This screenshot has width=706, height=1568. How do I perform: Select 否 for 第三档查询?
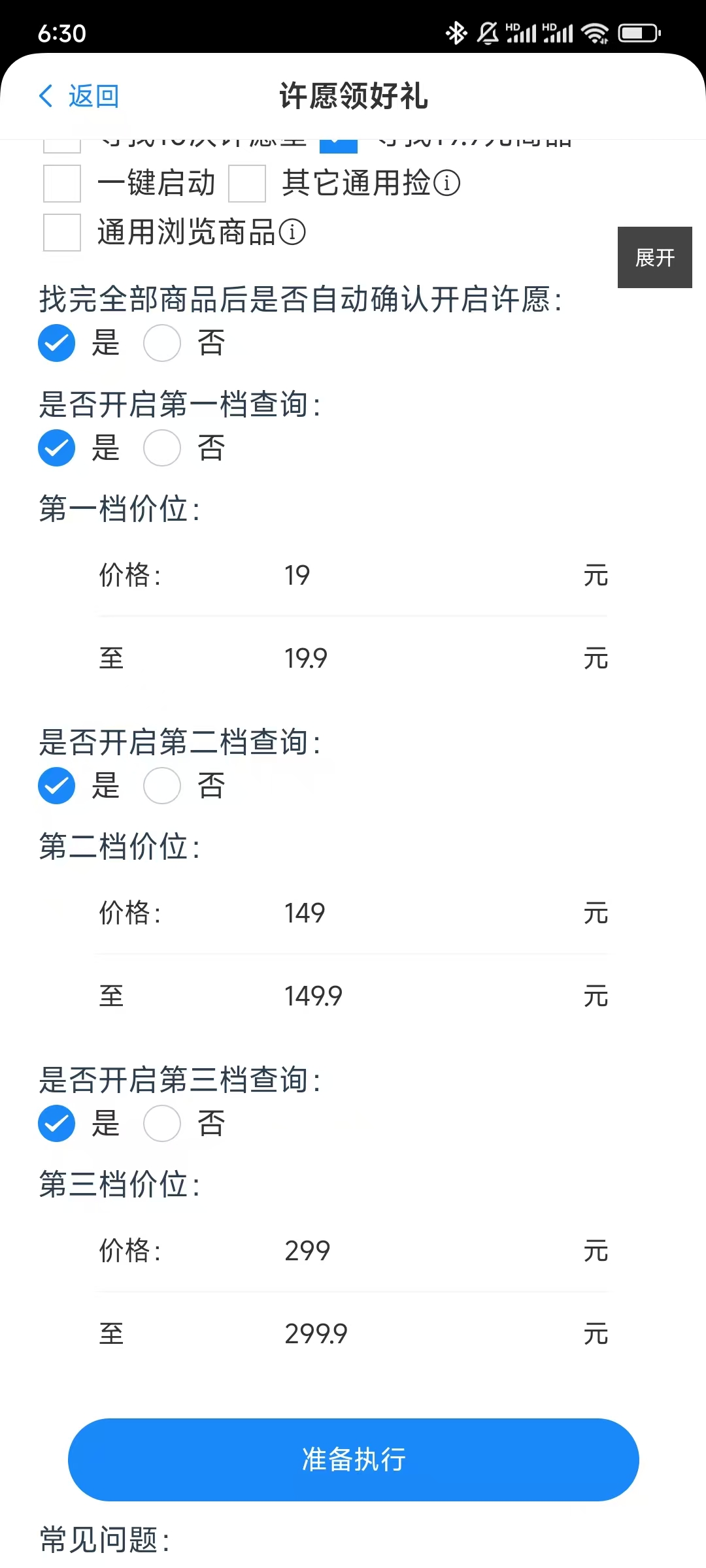162,1123
